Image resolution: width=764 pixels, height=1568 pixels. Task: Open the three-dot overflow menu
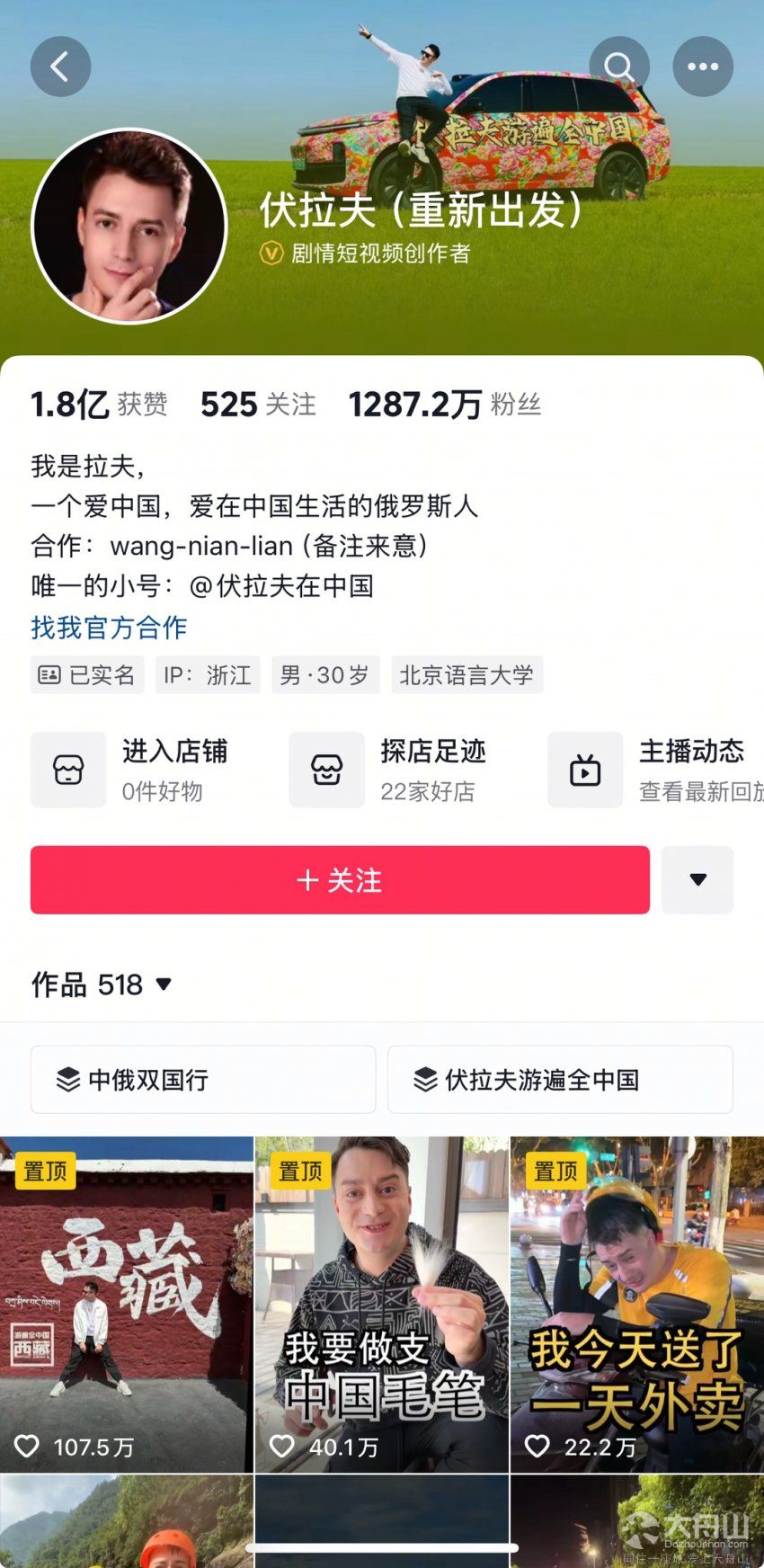[x=703, y=67]
